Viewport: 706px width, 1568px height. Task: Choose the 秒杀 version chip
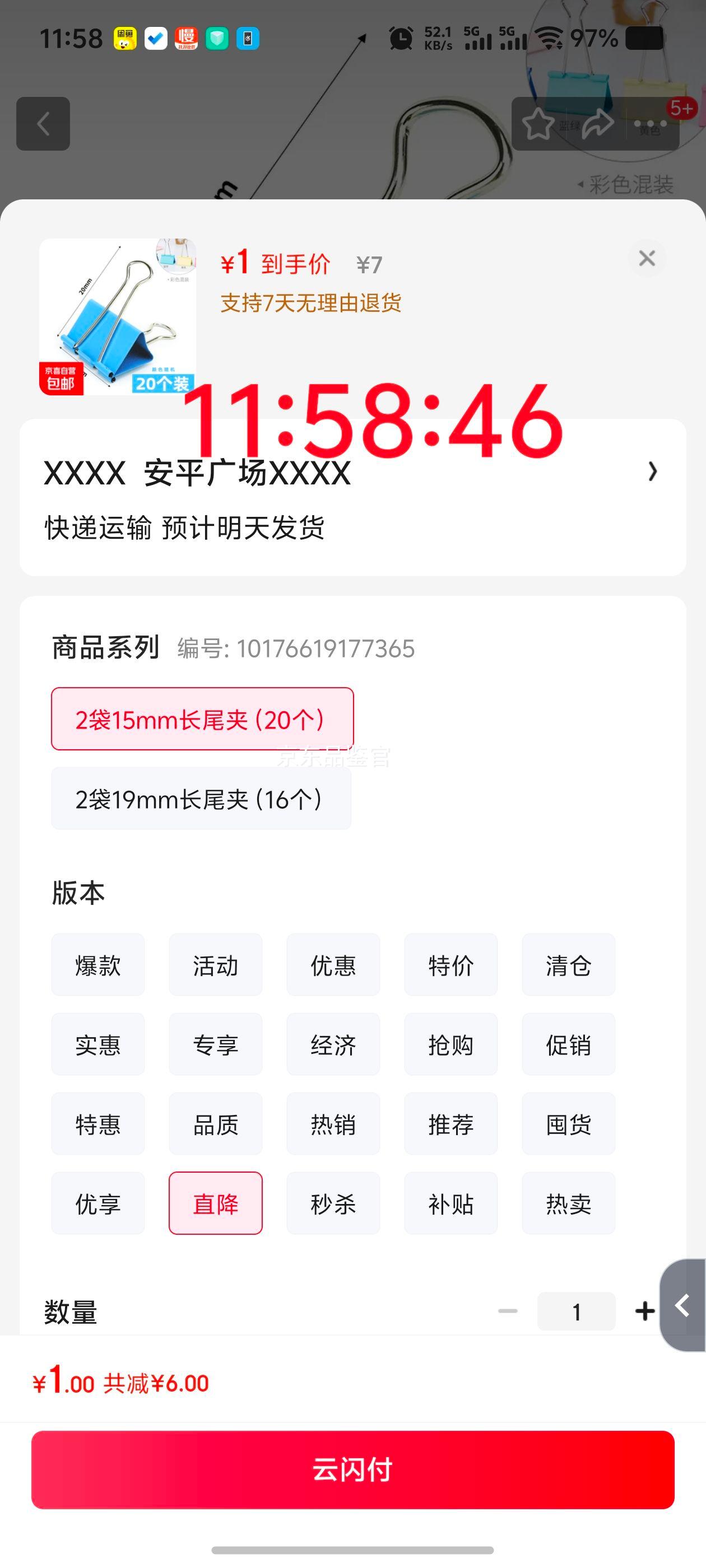333,1203
